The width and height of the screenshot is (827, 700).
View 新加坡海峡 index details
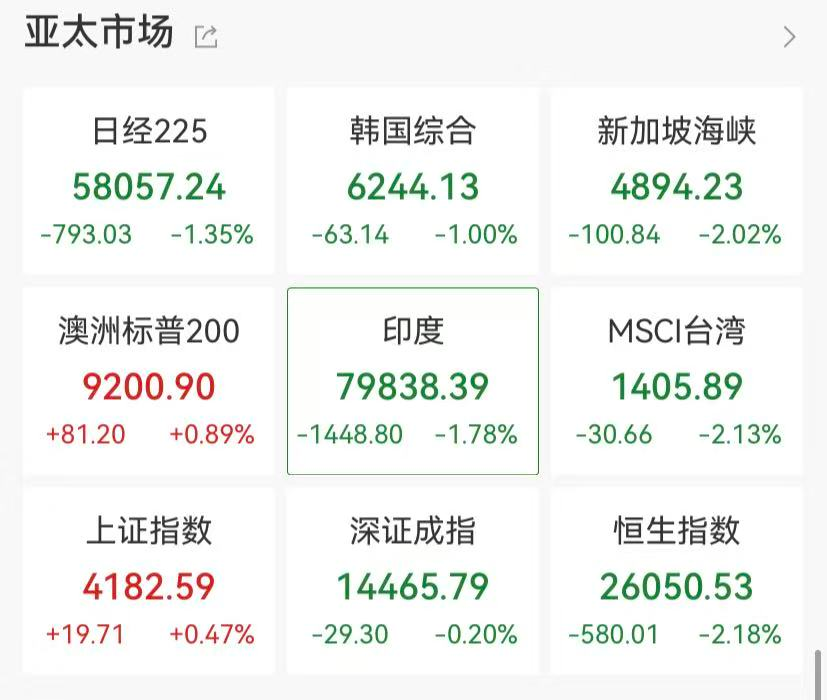[676, 181]
